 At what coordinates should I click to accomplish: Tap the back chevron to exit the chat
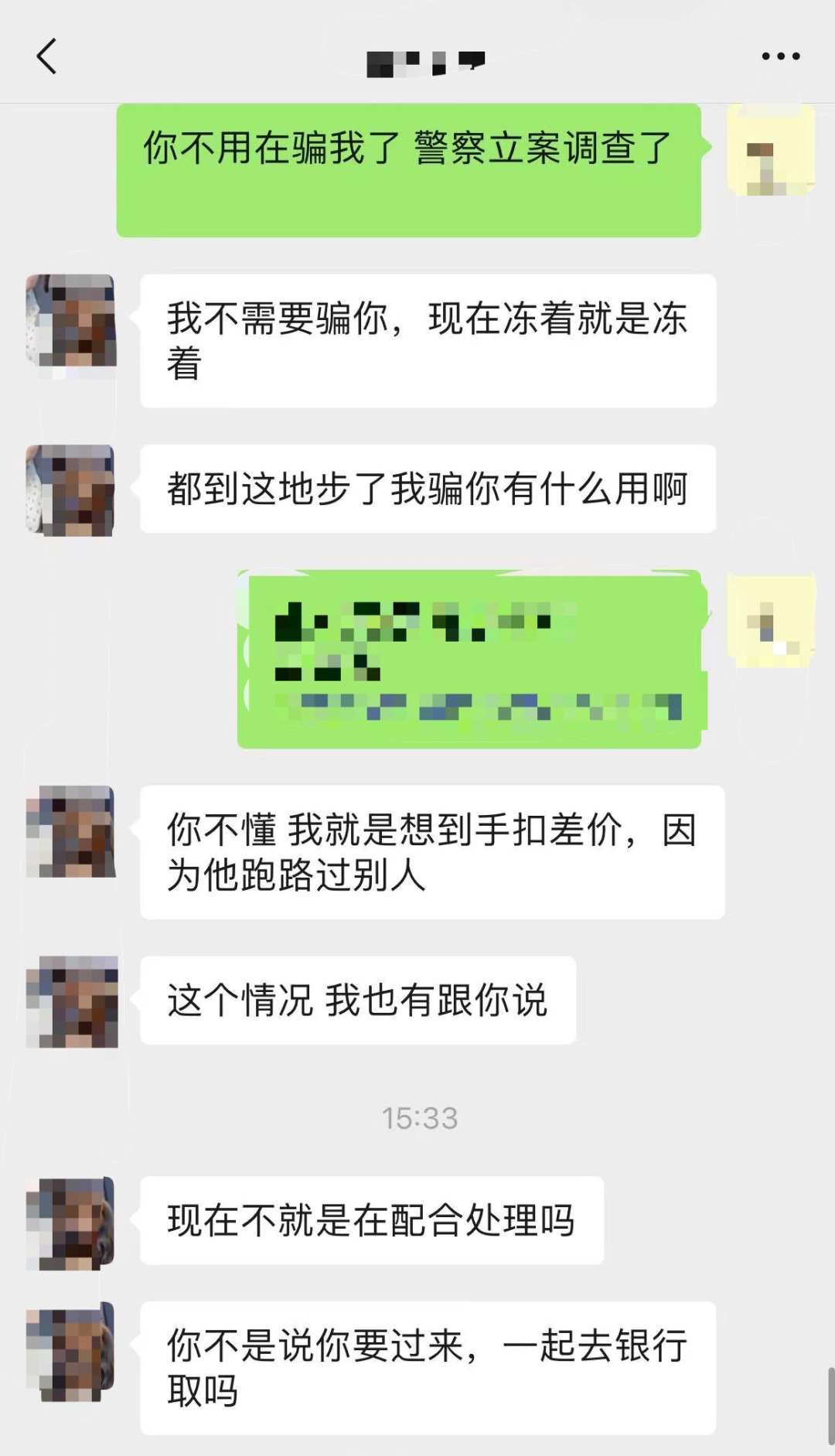click(x=46, y=56)
